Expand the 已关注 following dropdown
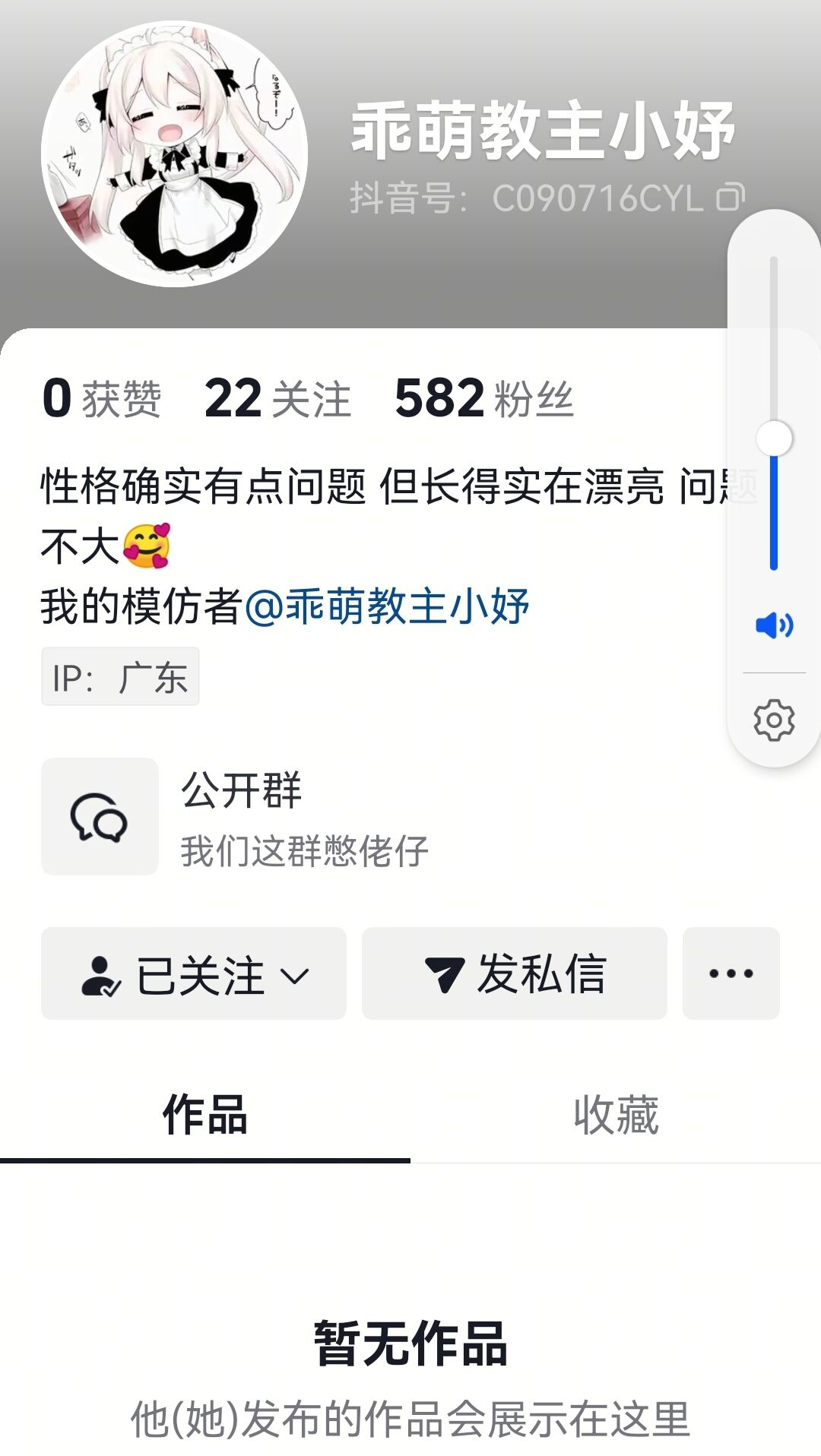 pos(194,973)
